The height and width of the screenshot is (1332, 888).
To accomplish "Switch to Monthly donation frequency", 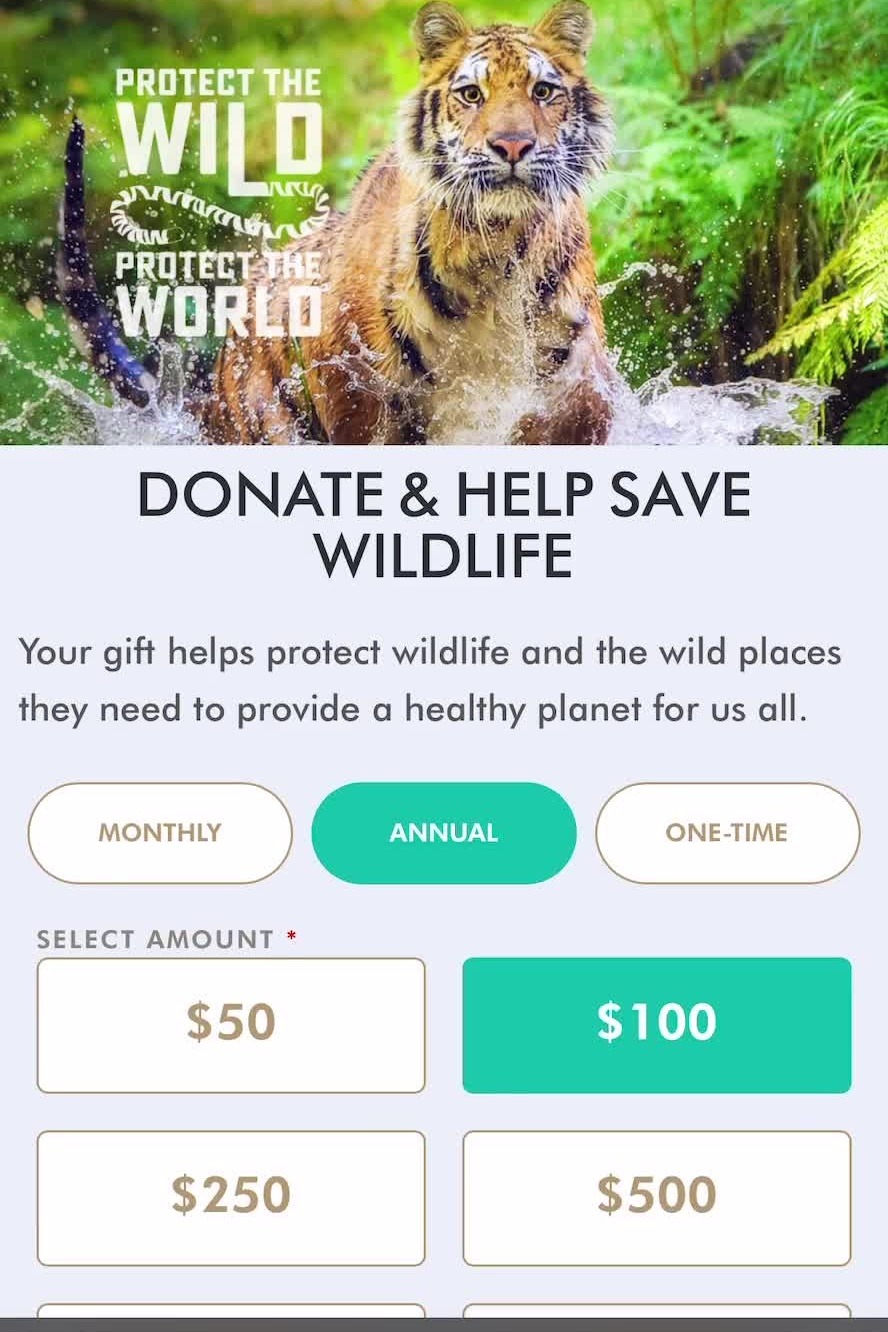I will point(160,833).
